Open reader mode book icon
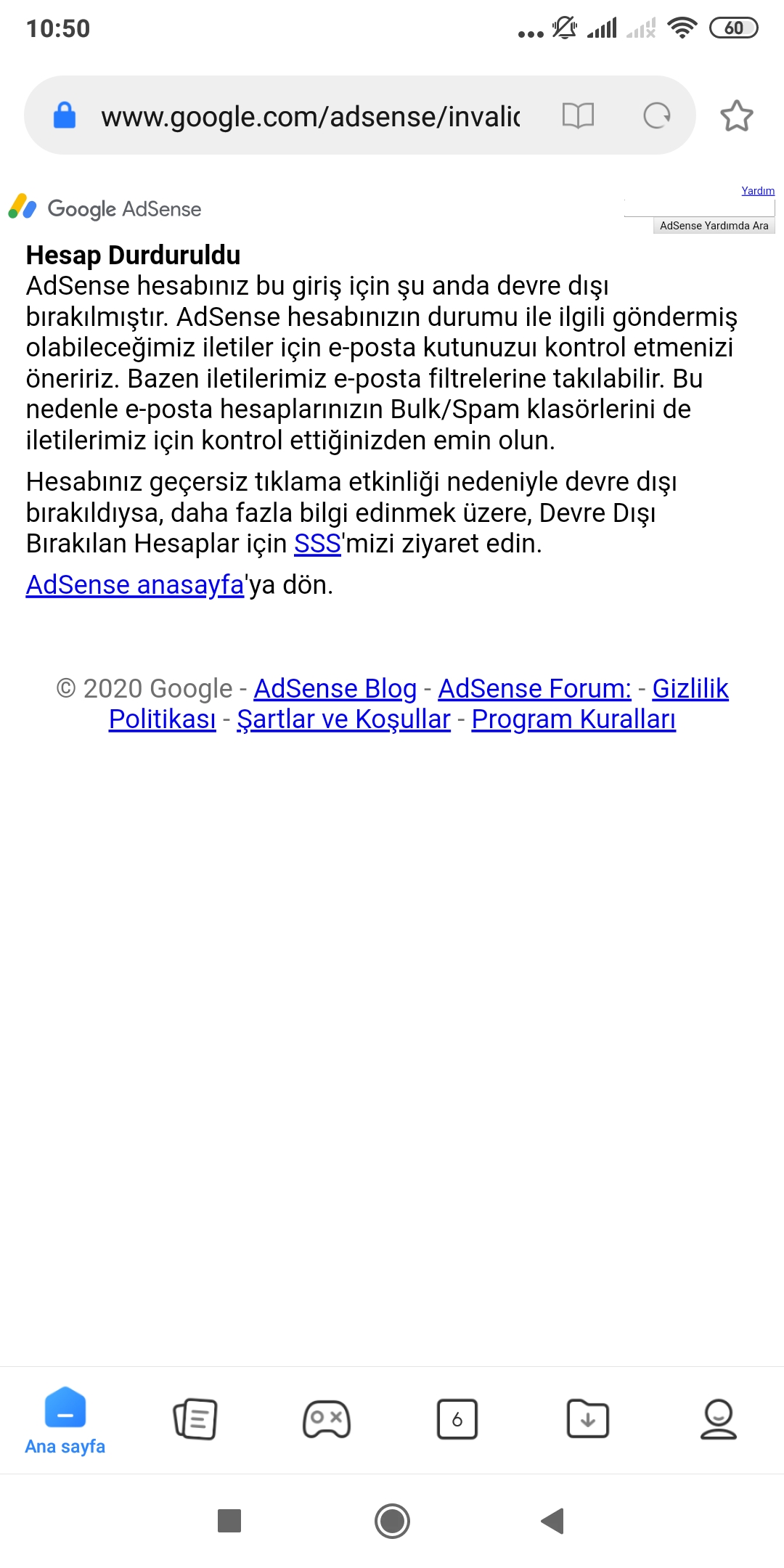 click(579, 115)
